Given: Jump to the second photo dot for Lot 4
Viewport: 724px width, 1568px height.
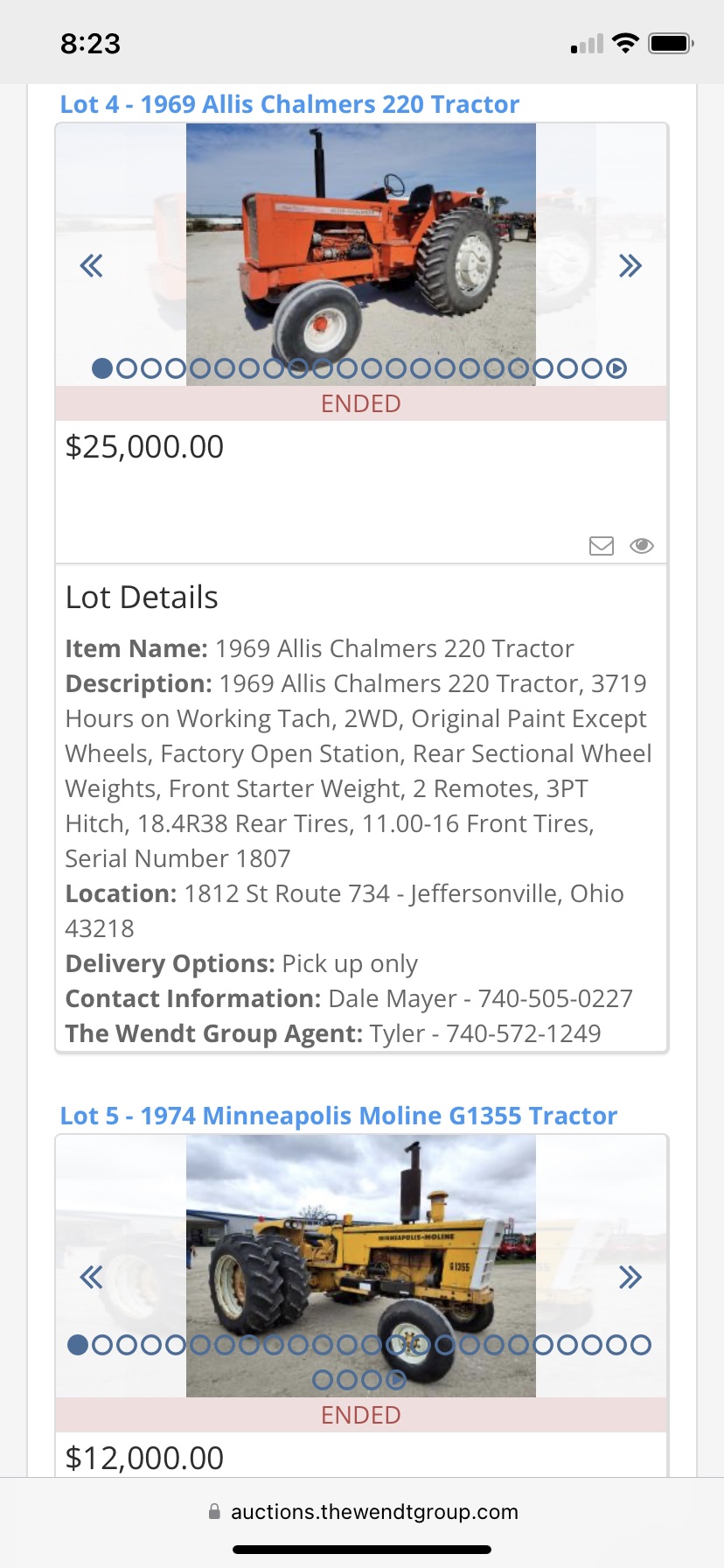Looking at the screenshot, I should click(x=127, y=368).
